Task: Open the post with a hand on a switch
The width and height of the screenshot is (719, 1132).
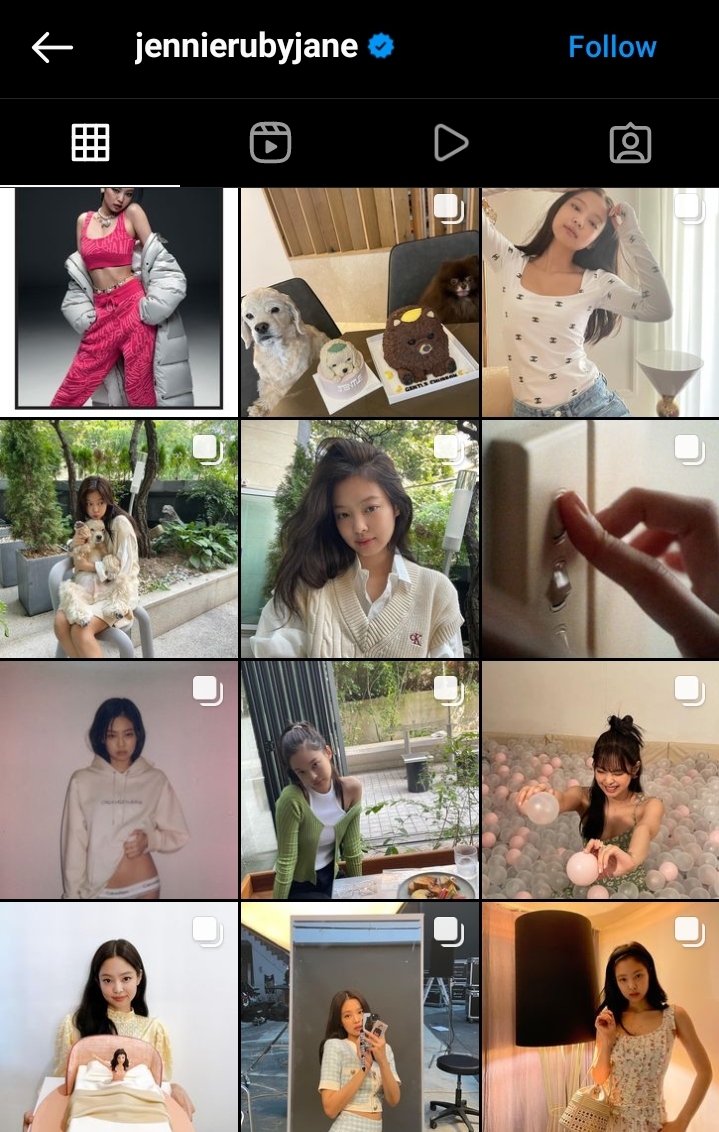Action: click(x=600, y=538)
